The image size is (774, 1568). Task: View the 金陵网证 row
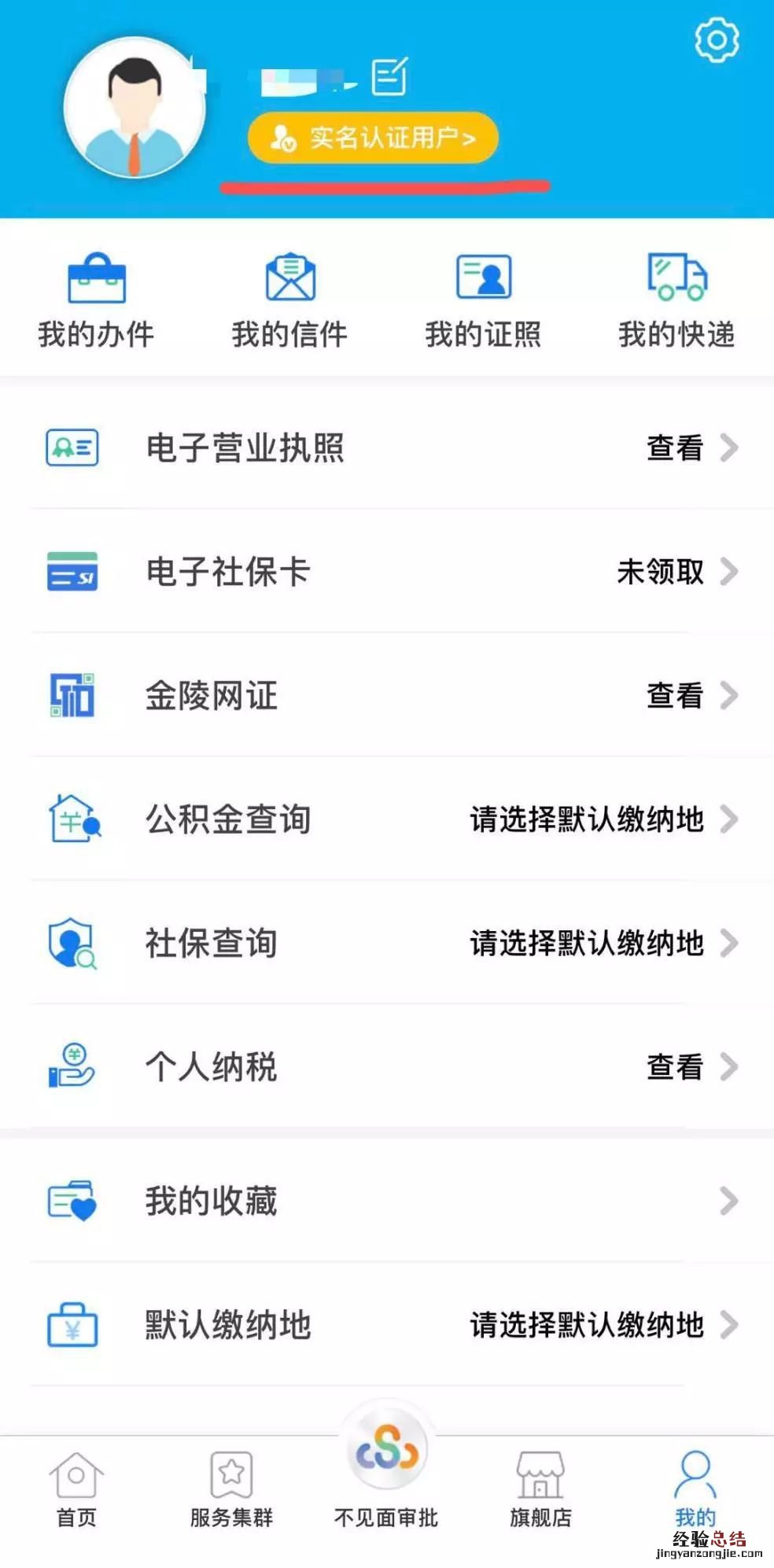click(x=387, y=696)
